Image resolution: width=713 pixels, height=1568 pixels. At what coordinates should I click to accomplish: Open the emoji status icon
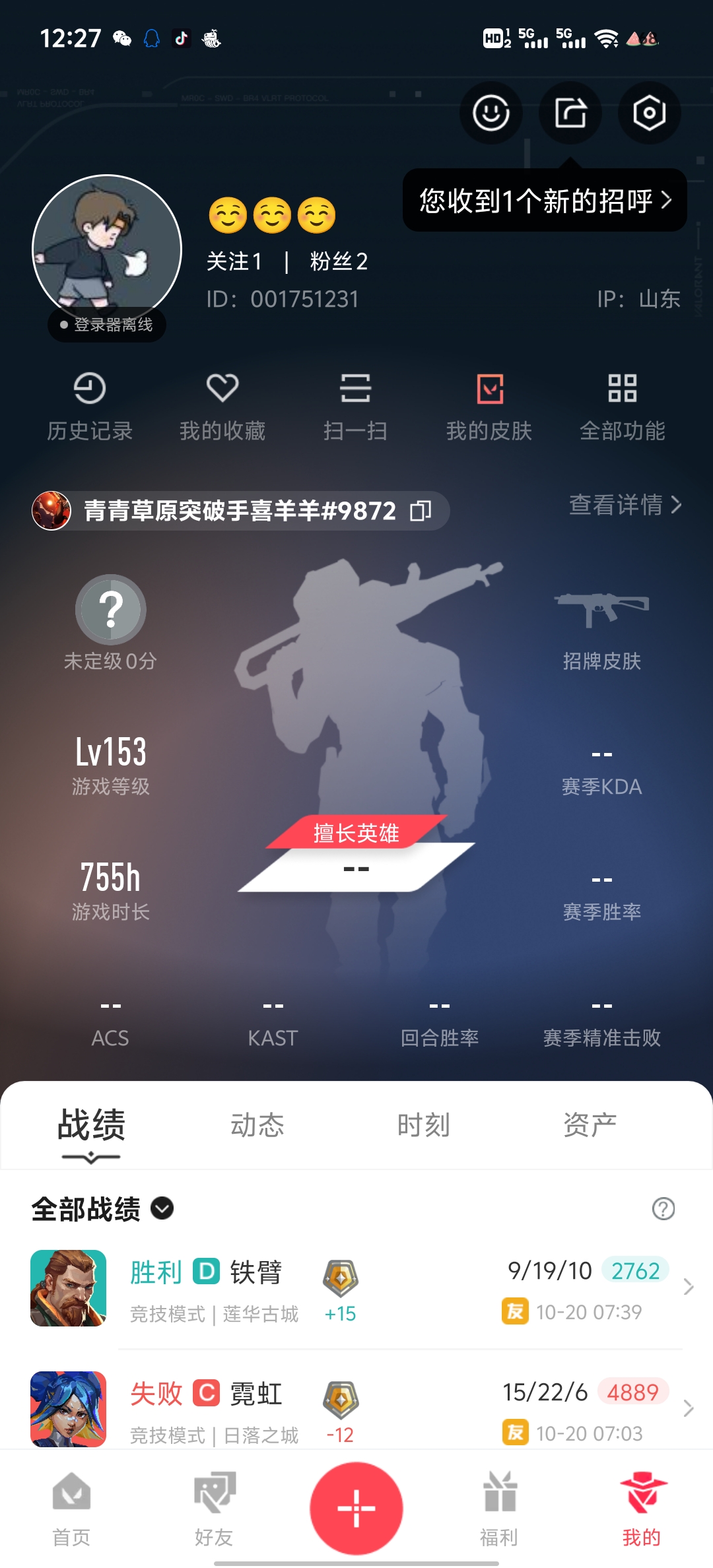click(491, 113)
